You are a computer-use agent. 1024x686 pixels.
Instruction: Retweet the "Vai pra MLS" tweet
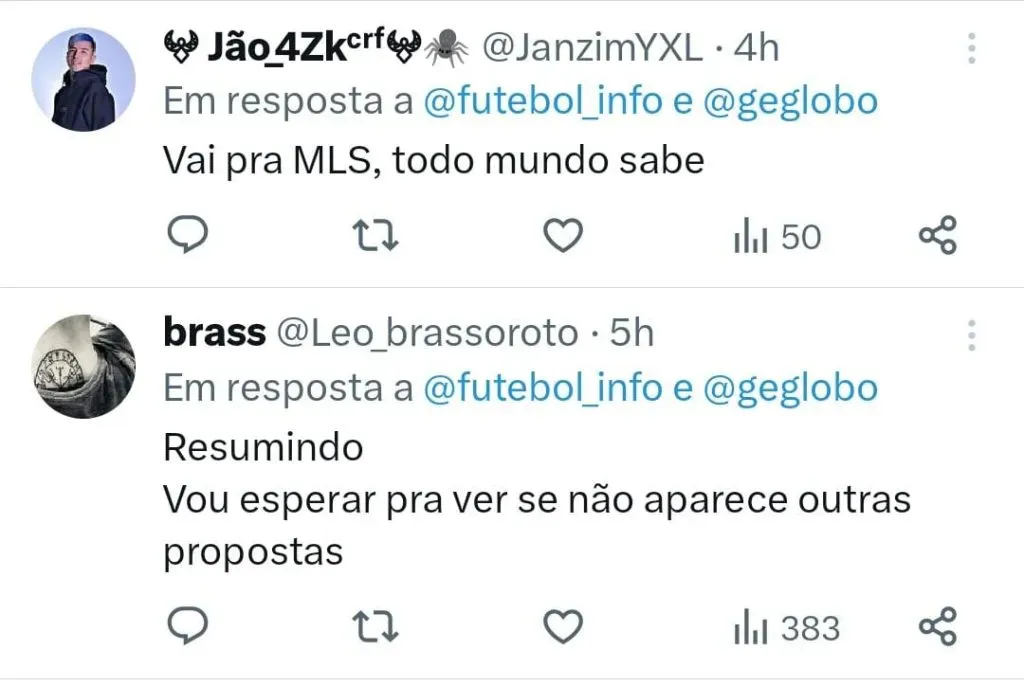pyautogui.click(x=378, y=236)
